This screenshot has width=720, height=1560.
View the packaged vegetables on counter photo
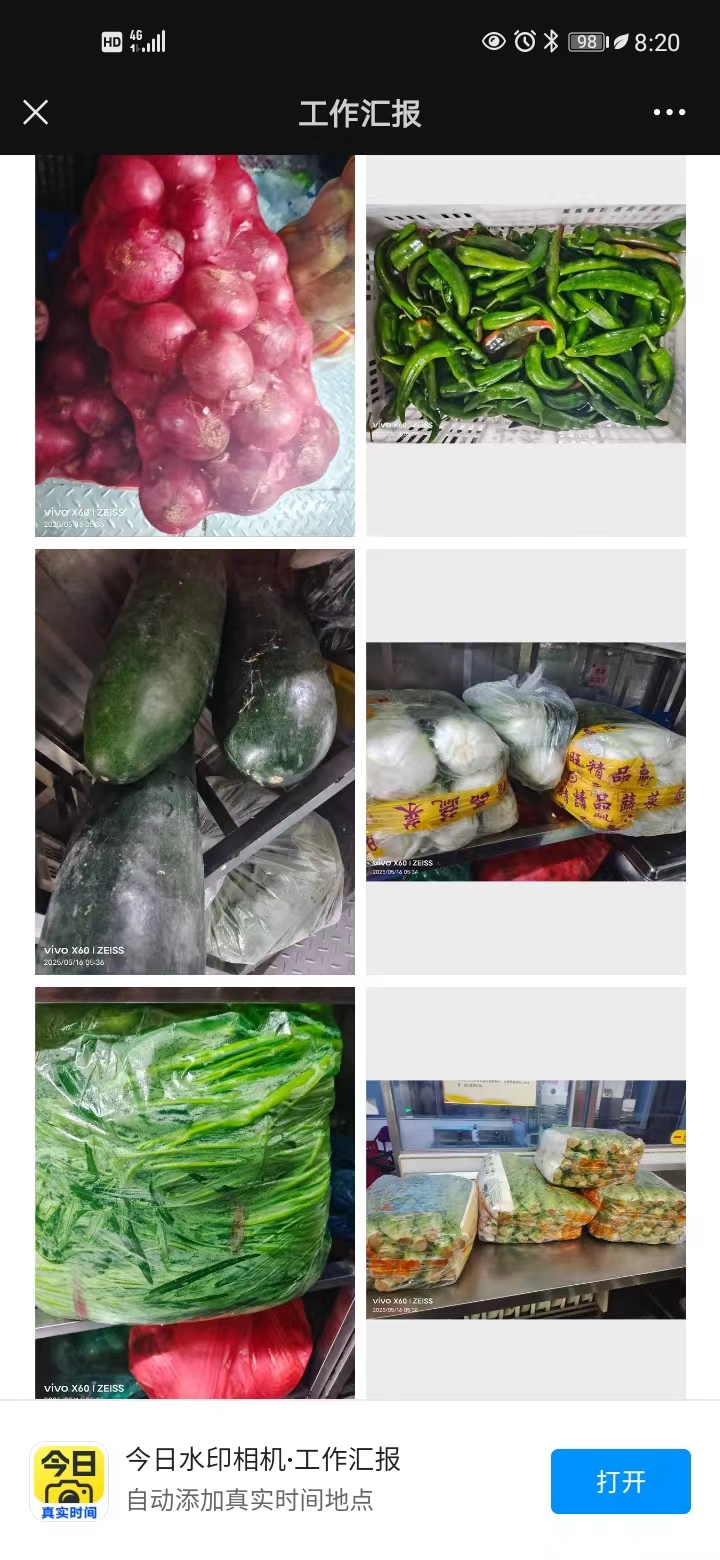pyautogui.click(x=526, y=1199)
